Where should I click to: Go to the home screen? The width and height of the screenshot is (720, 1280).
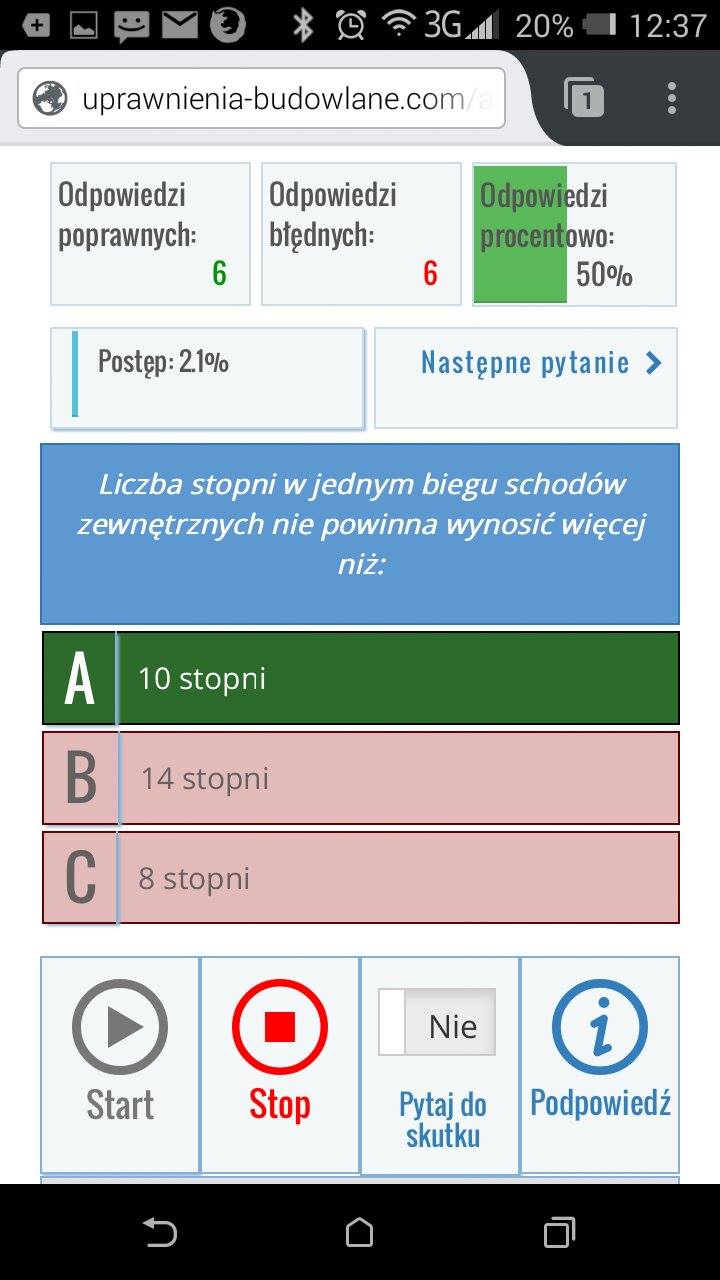tap(360, 1232)
